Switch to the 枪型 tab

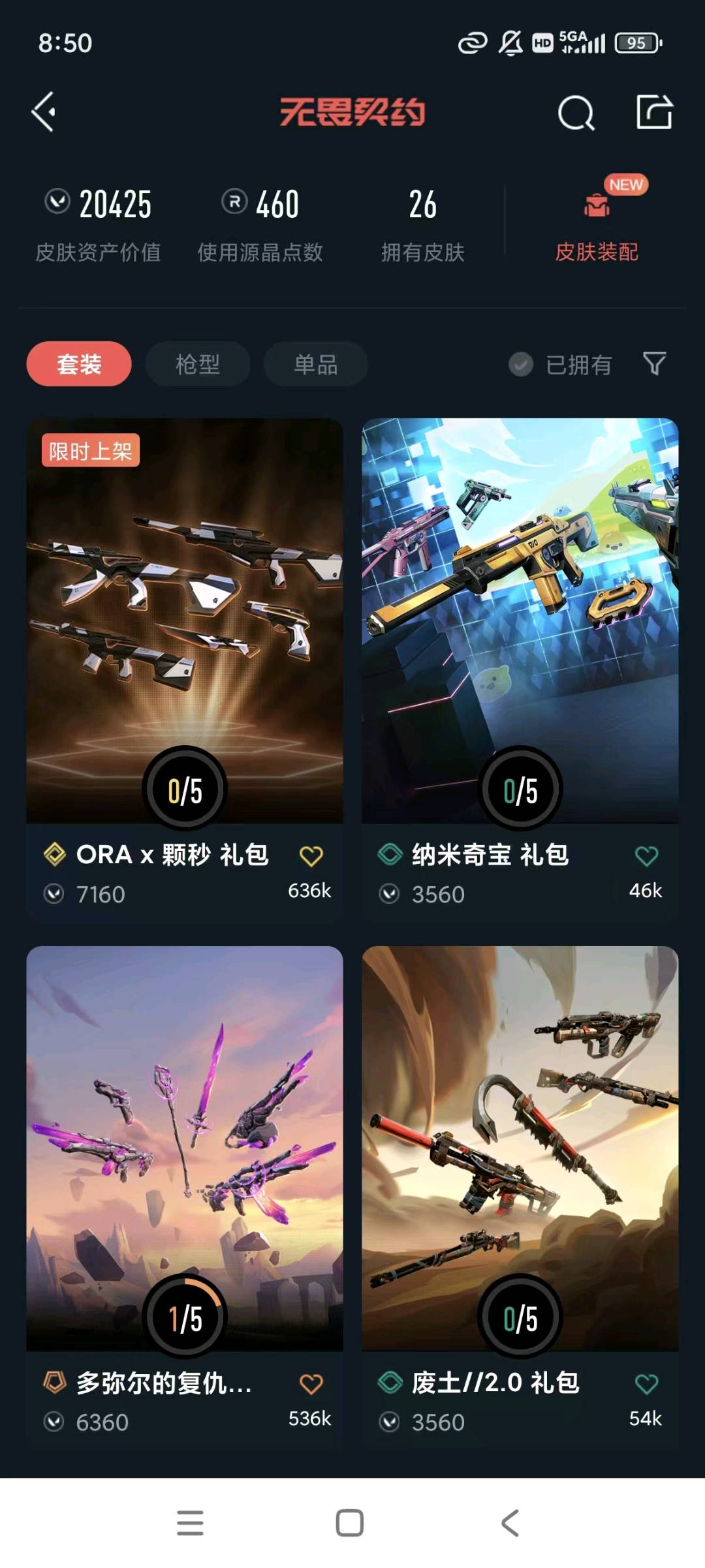coord(198,363)
